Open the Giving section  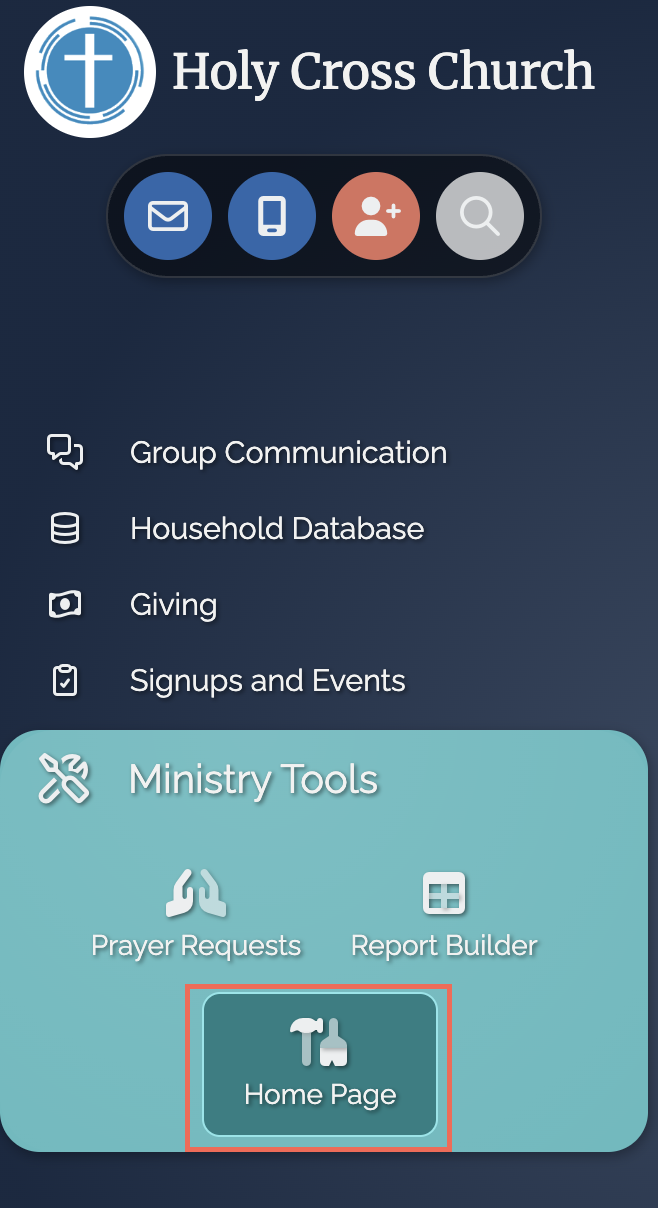click(173, 605)
